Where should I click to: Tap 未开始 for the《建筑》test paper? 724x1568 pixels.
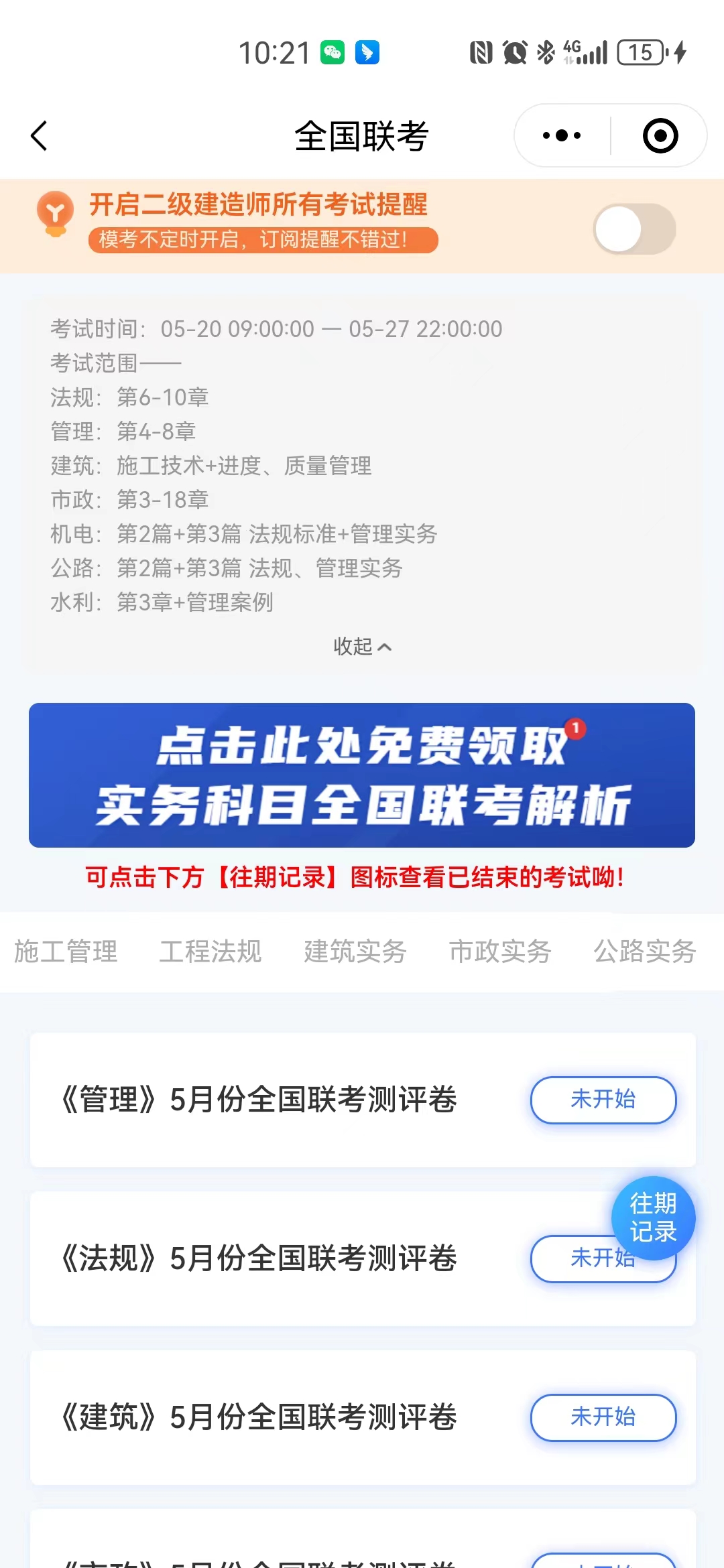click(x=603, y=1417)
